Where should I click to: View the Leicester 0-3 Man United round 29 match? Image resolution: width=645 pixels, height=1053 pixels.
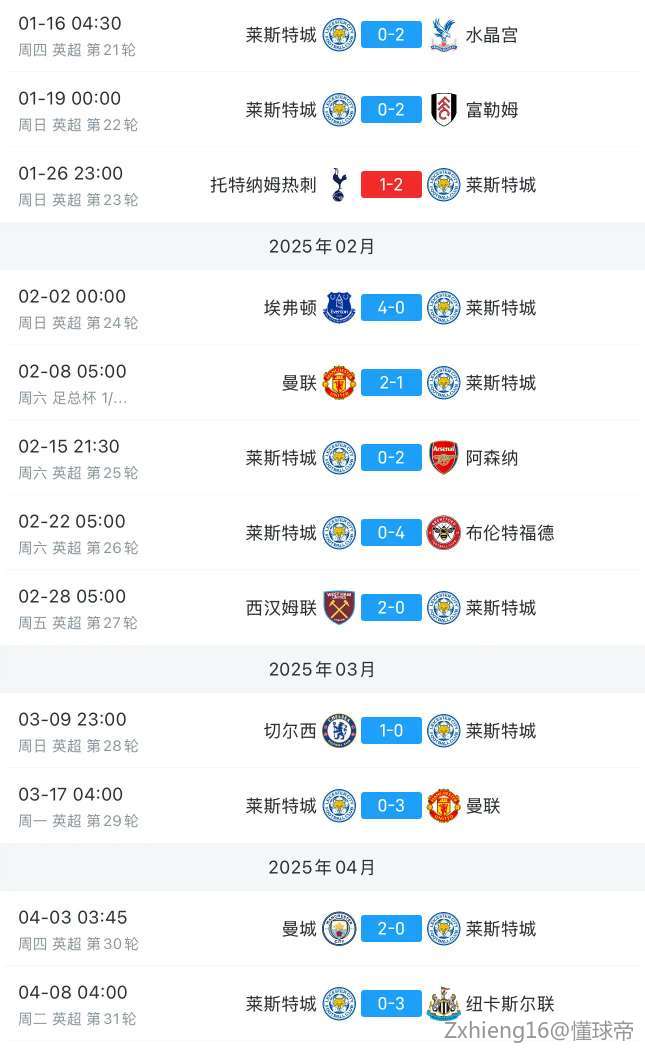coord(322,806)
